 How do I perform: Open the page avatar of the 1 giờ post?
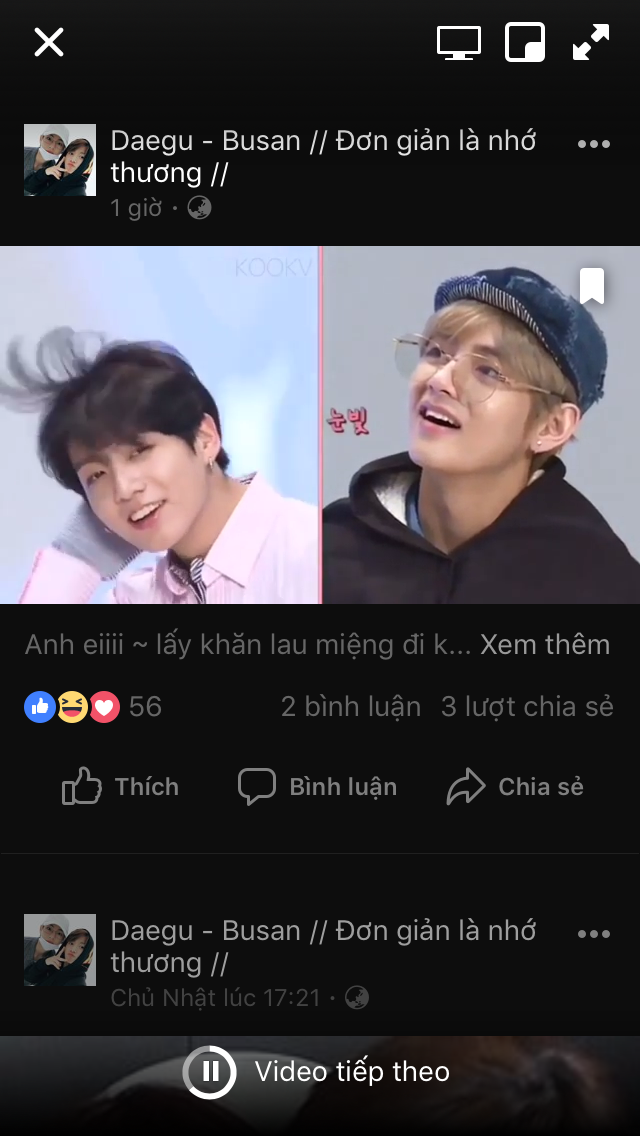[x=60, y=160]
